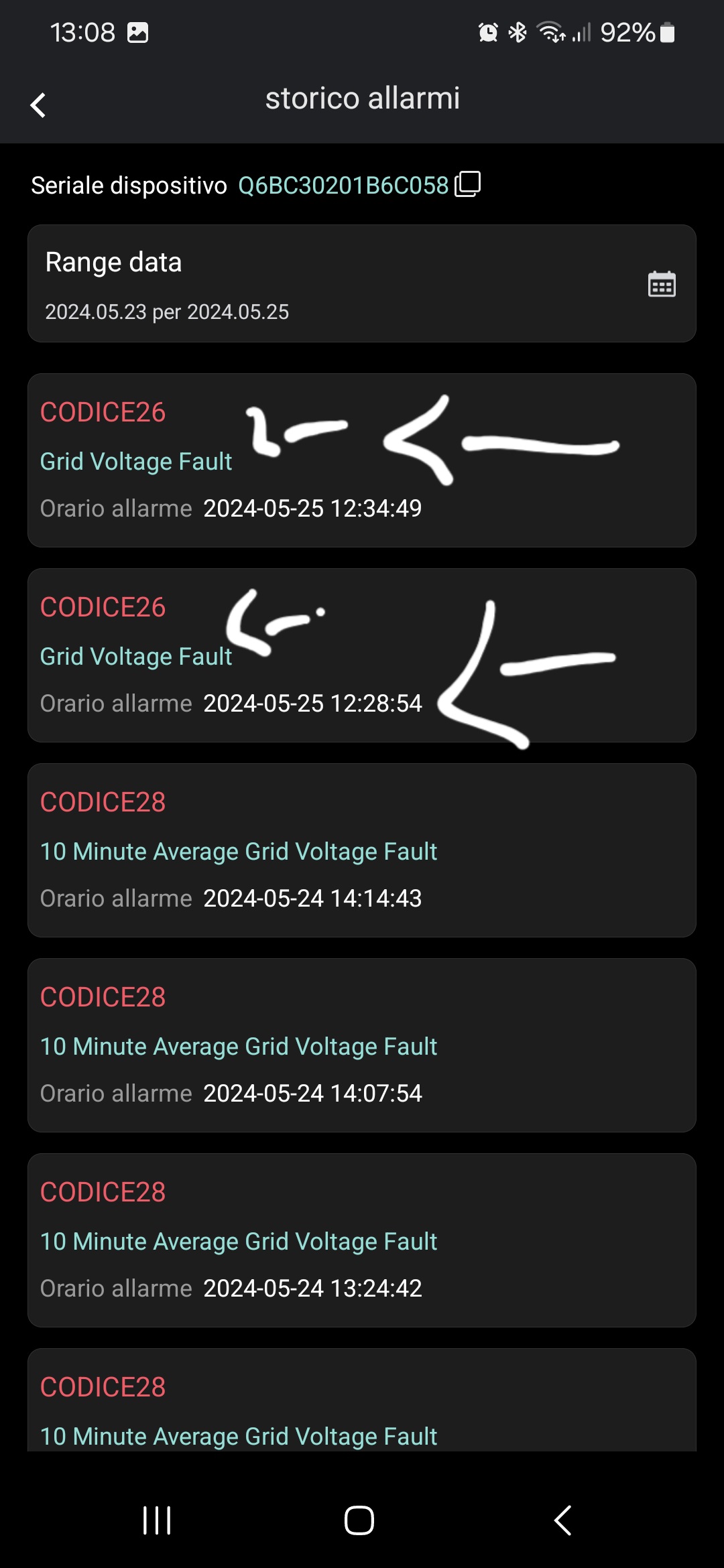Copy the device serial number
724x1568 pixels.
pos(467,184)
